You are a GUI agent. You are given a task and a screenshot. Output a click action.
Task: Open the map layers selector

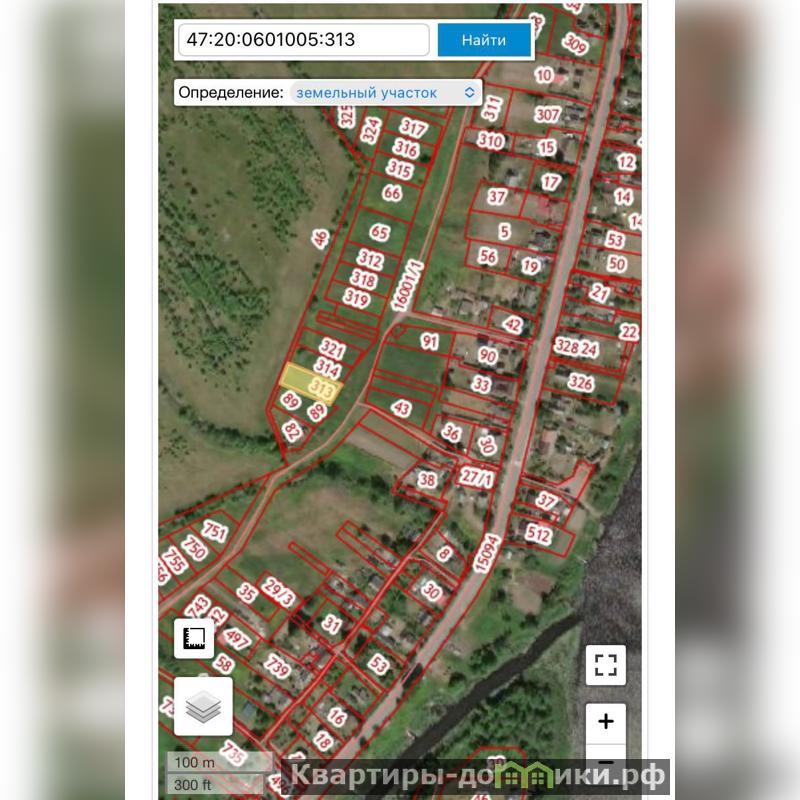[203, 706]
